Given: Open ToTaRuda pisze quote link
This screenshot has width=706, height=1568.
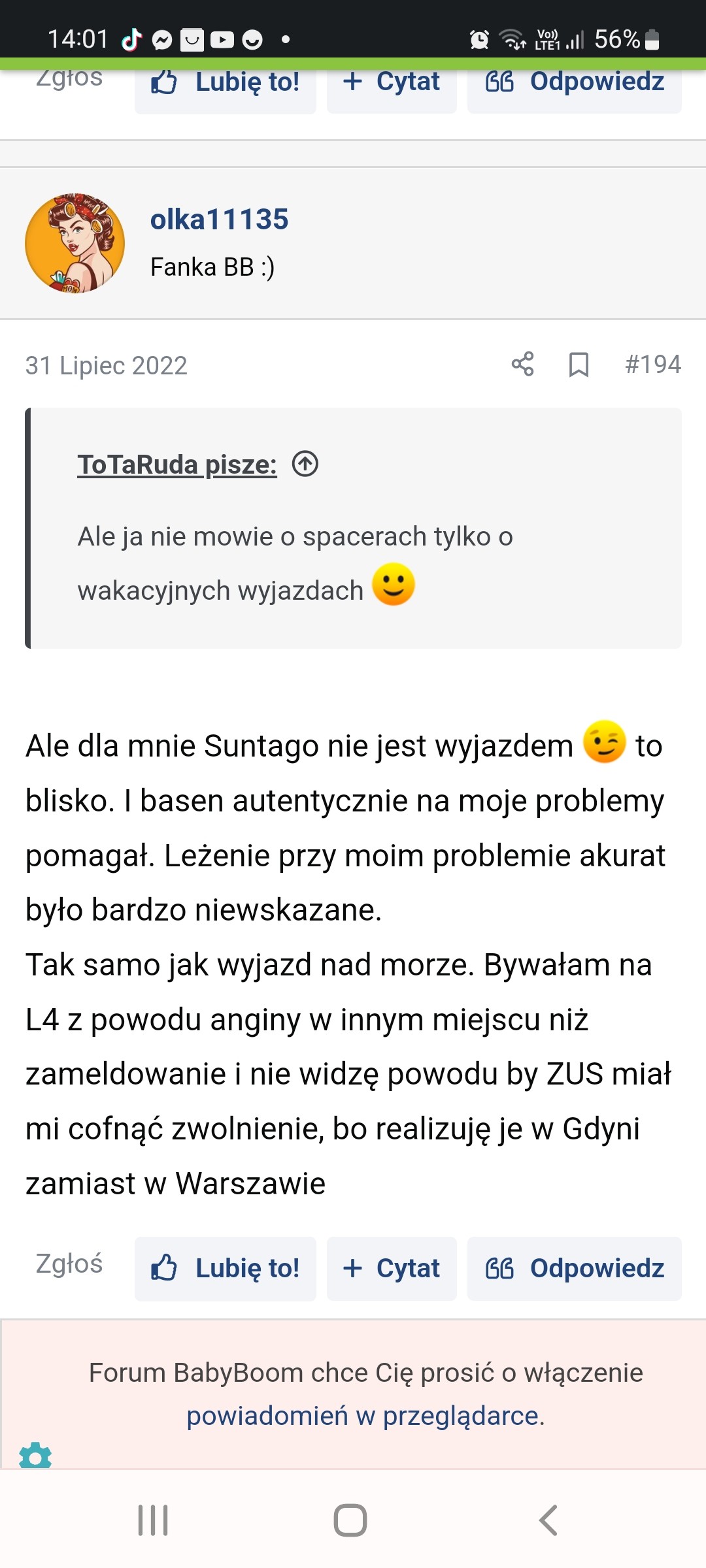Looking at the screenshot, I should [x=176, y=465].
